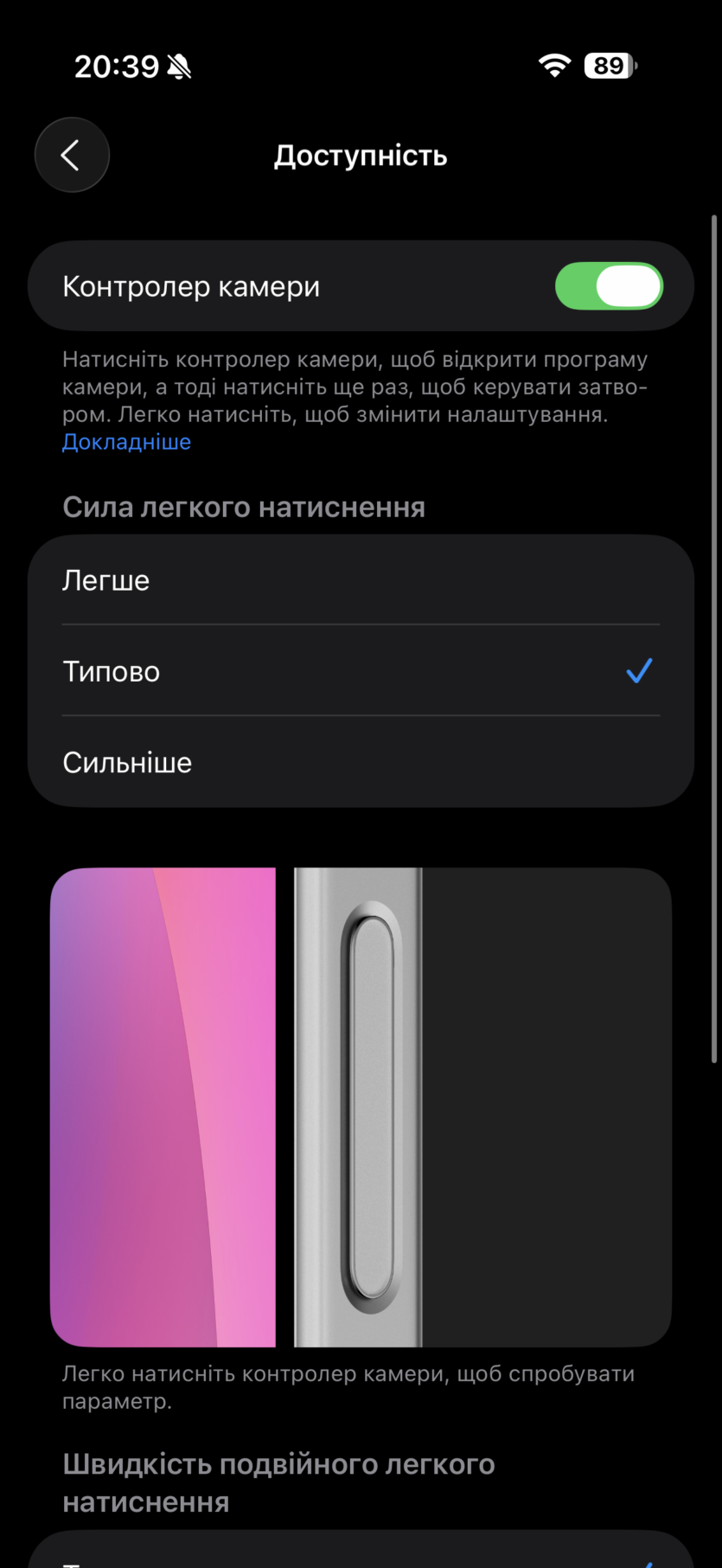This screenshot has height=1568, width=722.
Task: Go back from the Доступність screen
Action: click(72, 156)
